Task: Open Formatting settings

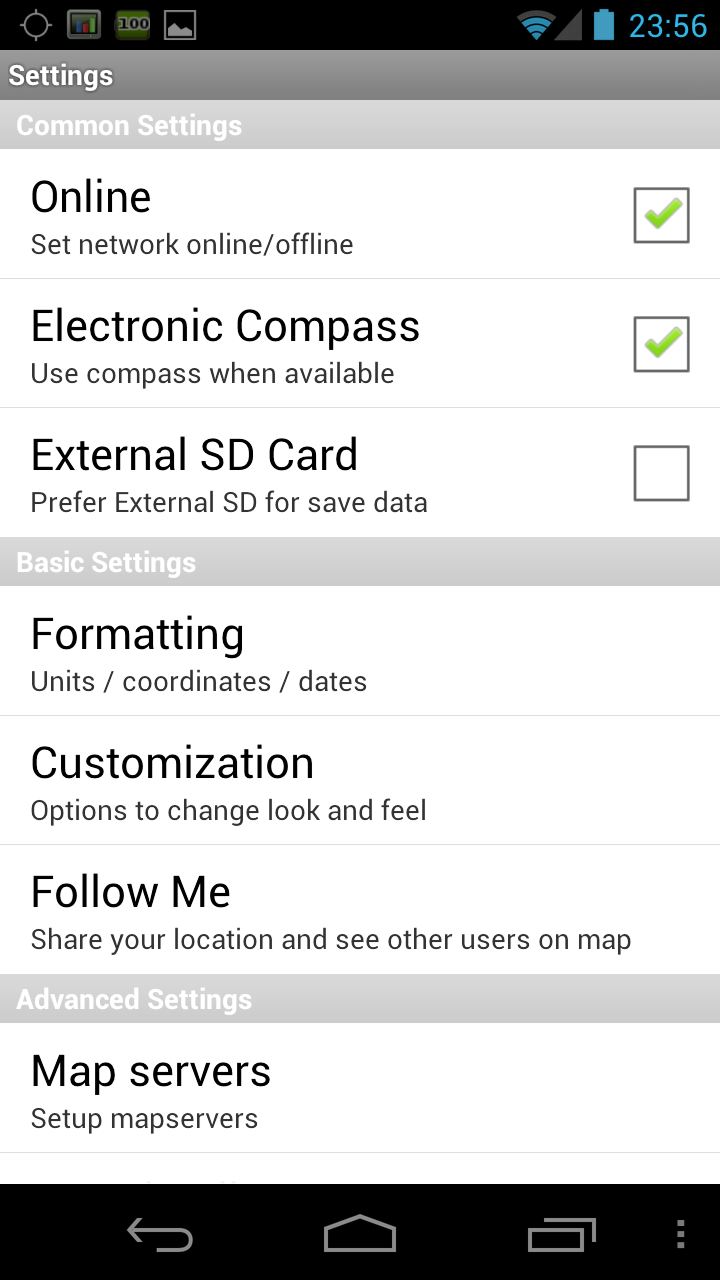Action: coord(360,652)
